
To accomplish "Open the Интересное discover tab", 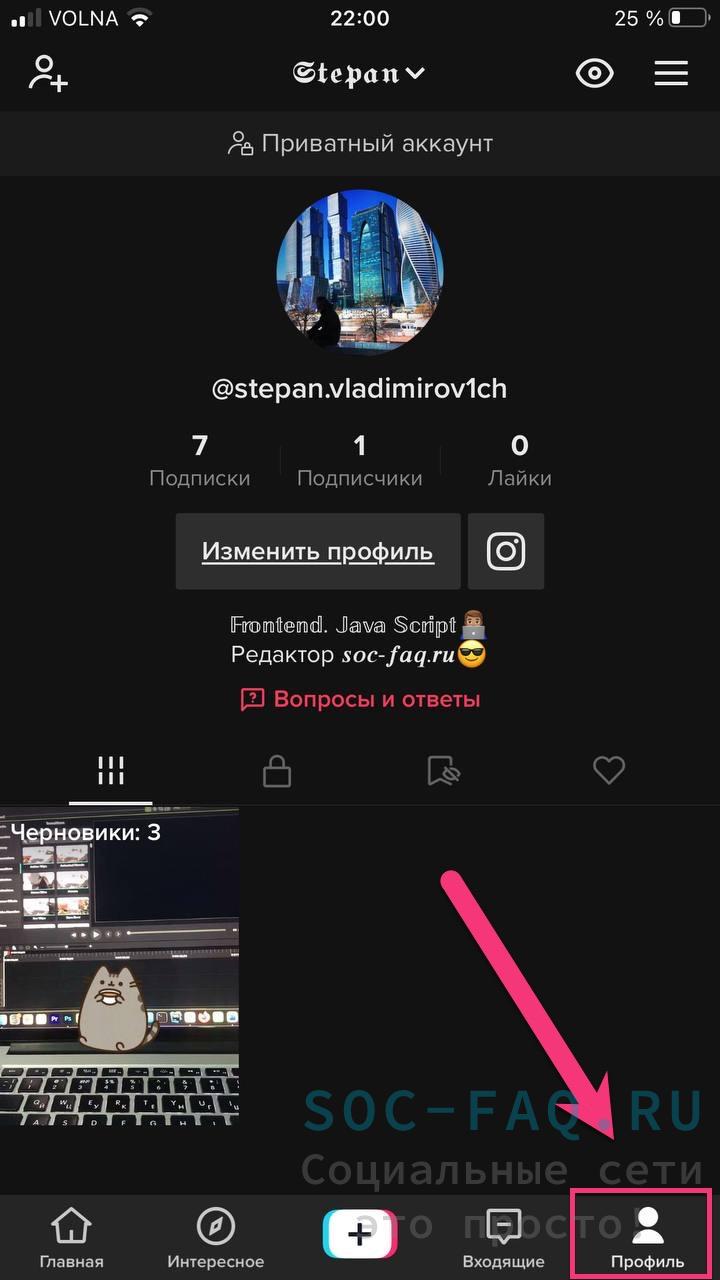I will 216,1238.
